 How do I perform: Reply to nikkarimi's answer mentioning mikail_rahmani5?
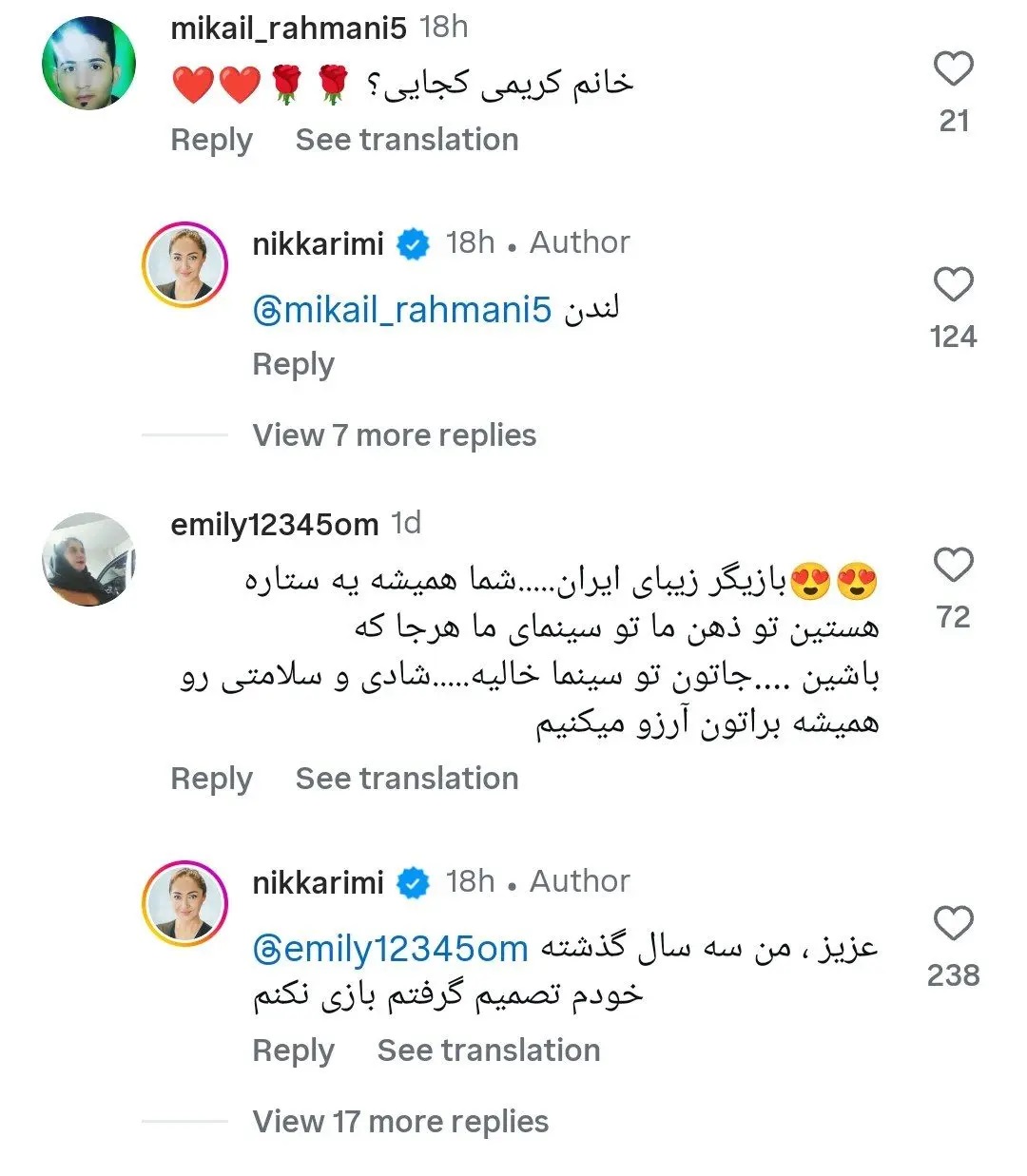click(293, 364)
